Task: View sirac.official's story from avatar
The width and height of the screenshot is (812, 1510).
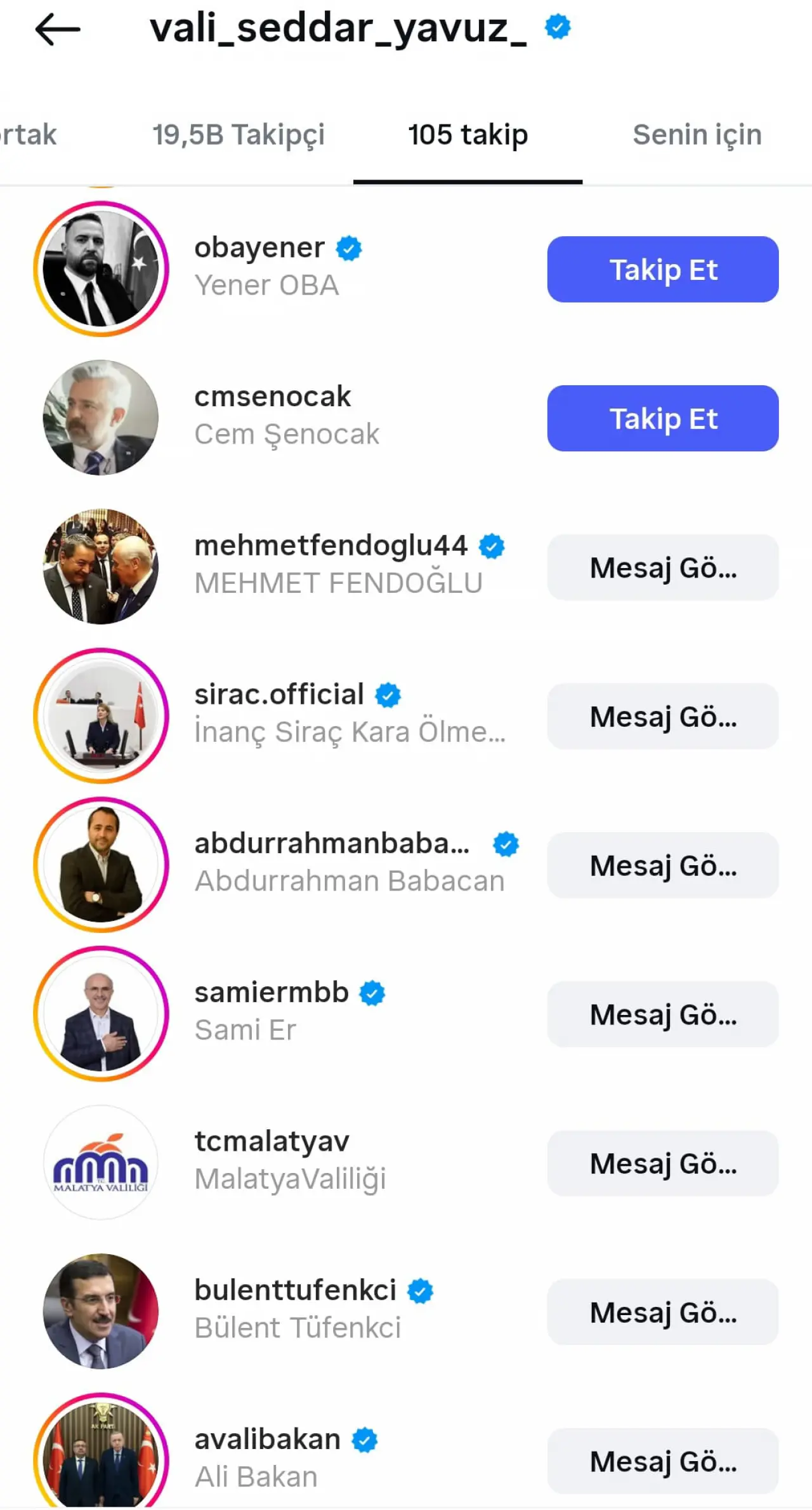Action: 101,716
